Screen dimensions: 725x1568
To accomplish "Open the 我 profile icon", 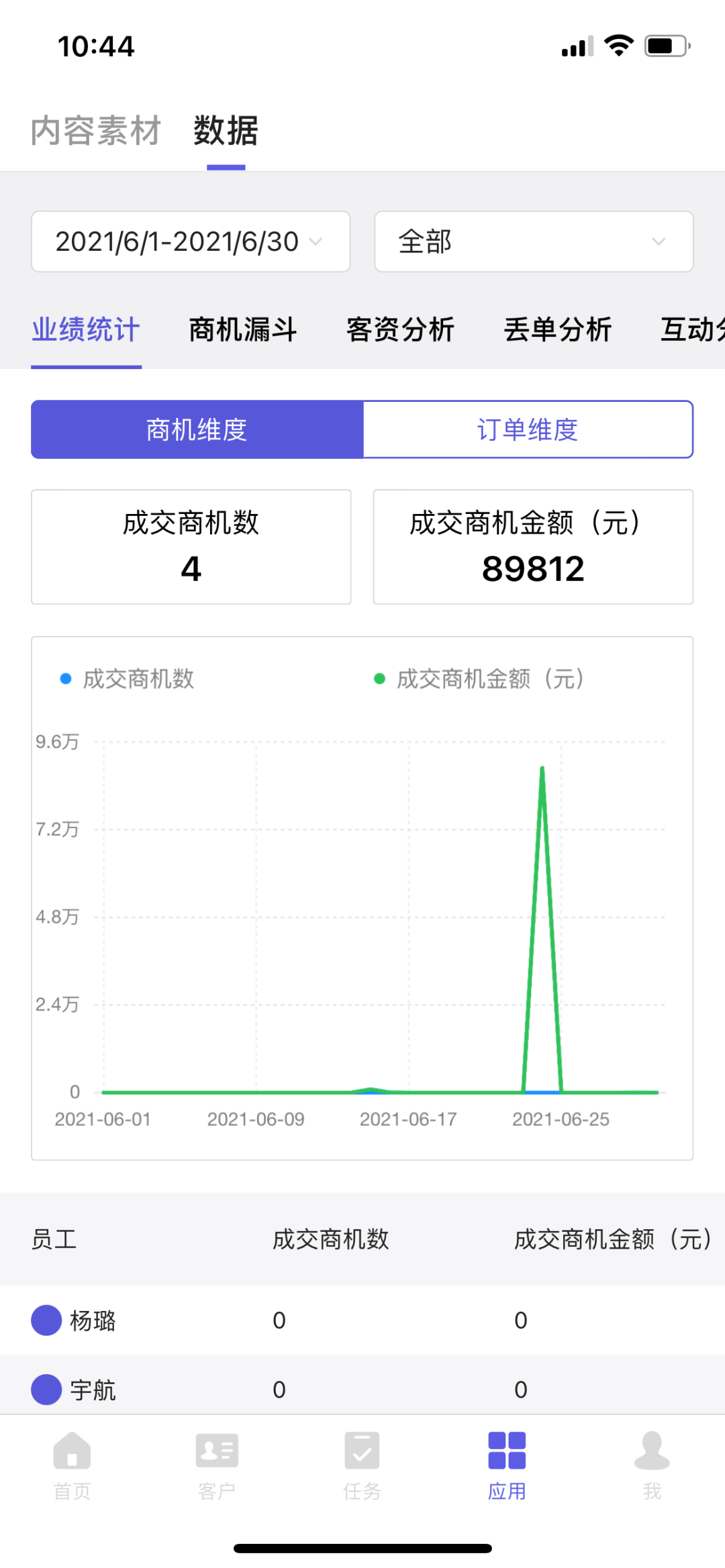I will (652, 1461).
